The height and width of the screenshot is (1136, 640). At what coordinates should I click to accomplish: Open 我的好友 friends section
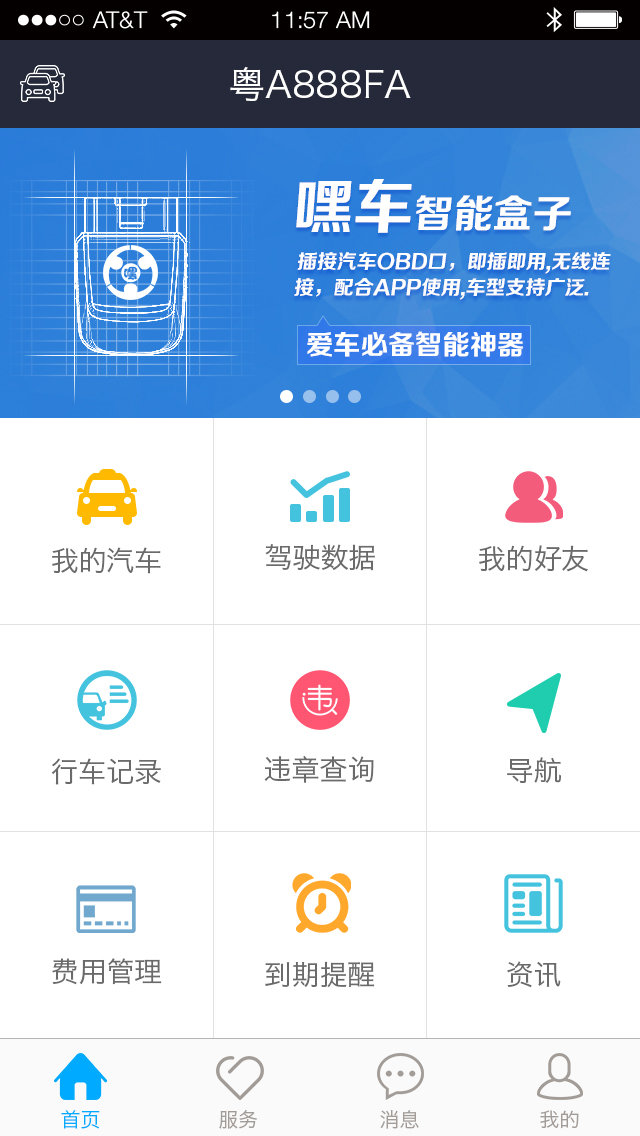tap(533, 520)
